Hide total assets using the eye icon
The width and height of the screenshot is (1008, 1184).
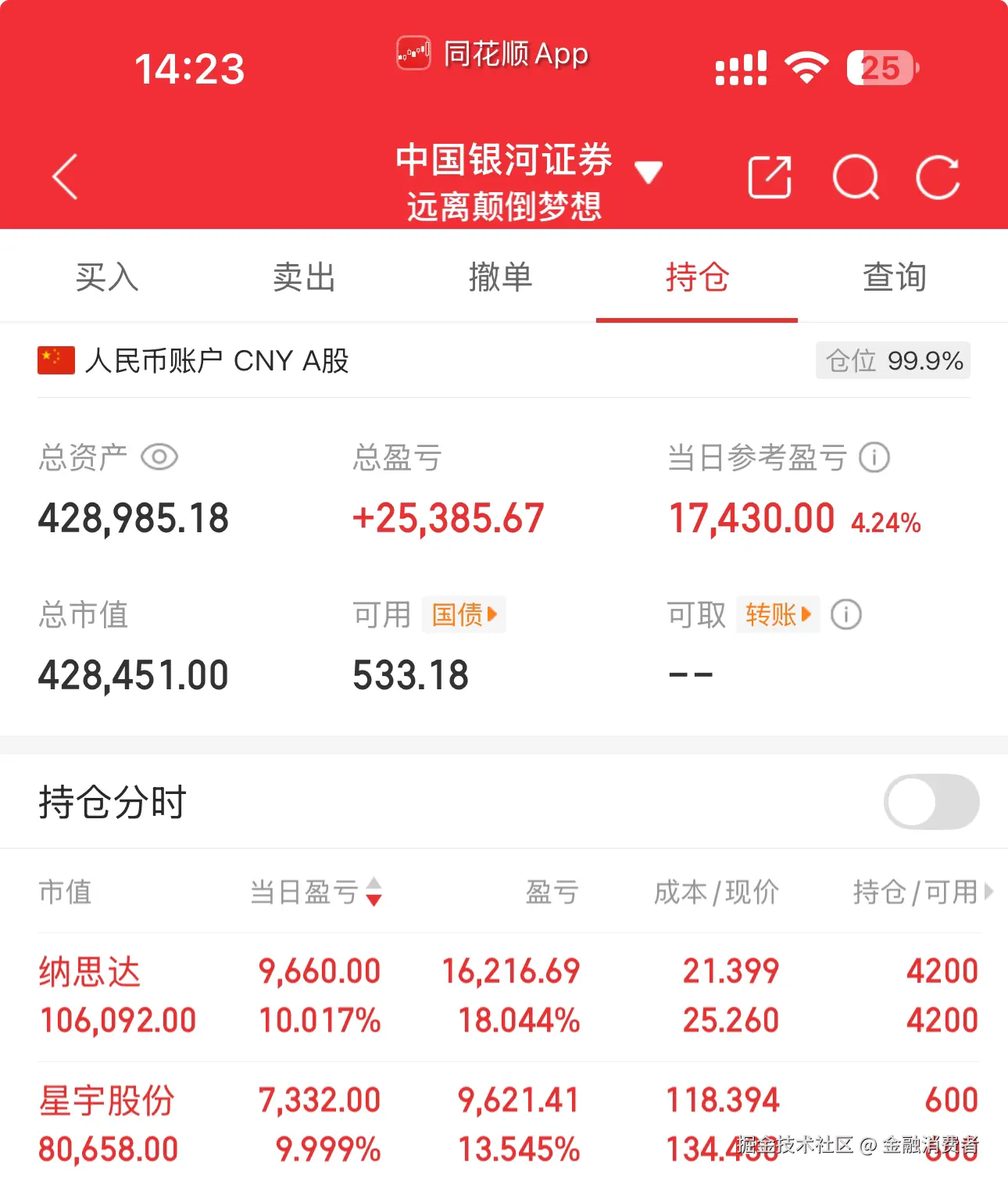click(159, 457)
